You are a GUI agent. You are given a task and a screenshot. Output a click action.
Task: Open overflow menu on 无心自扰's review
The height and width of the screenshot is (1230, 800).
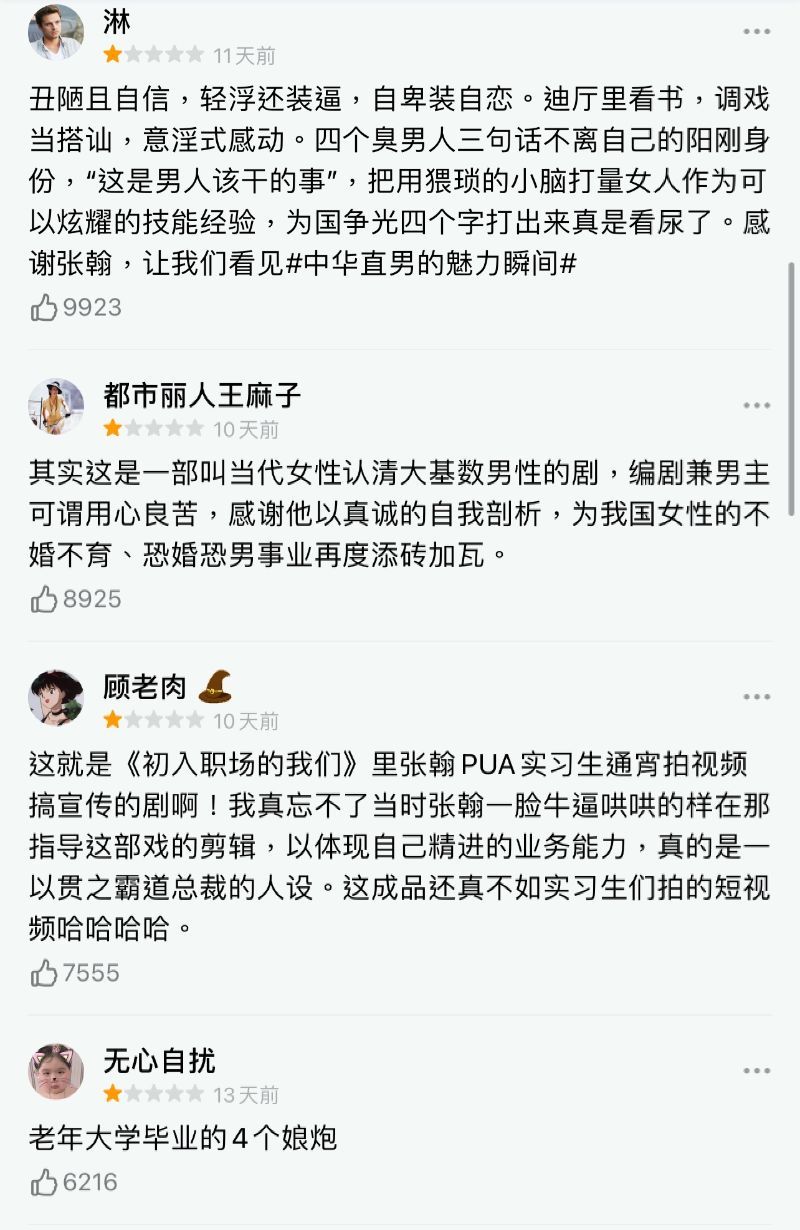tap(756, 1071)
